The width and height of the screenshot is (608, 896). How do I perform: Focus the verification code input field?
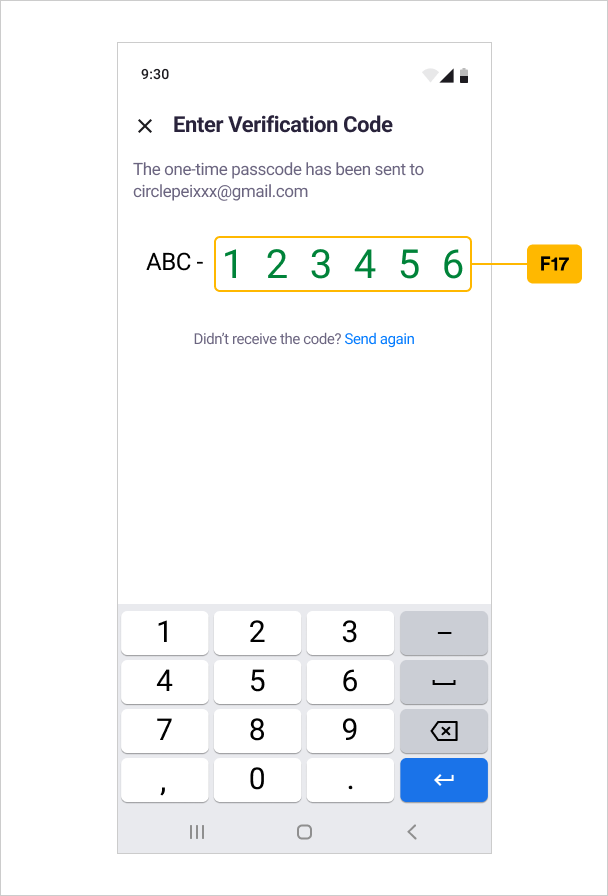click(x=342, y=264)
